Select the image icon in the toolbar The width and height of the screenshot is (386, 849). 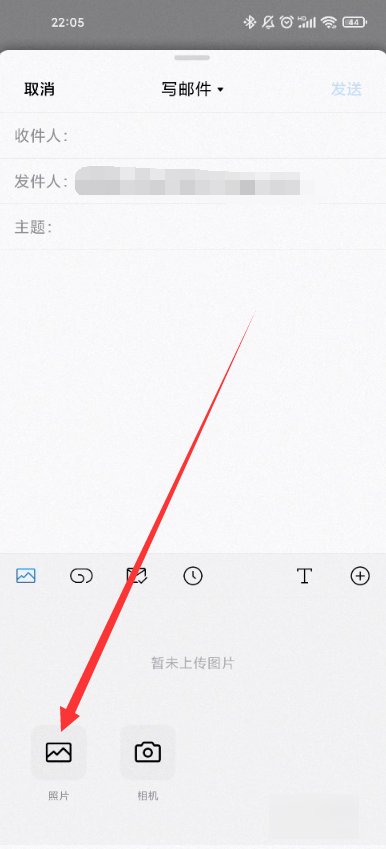(x=26, y=576)
